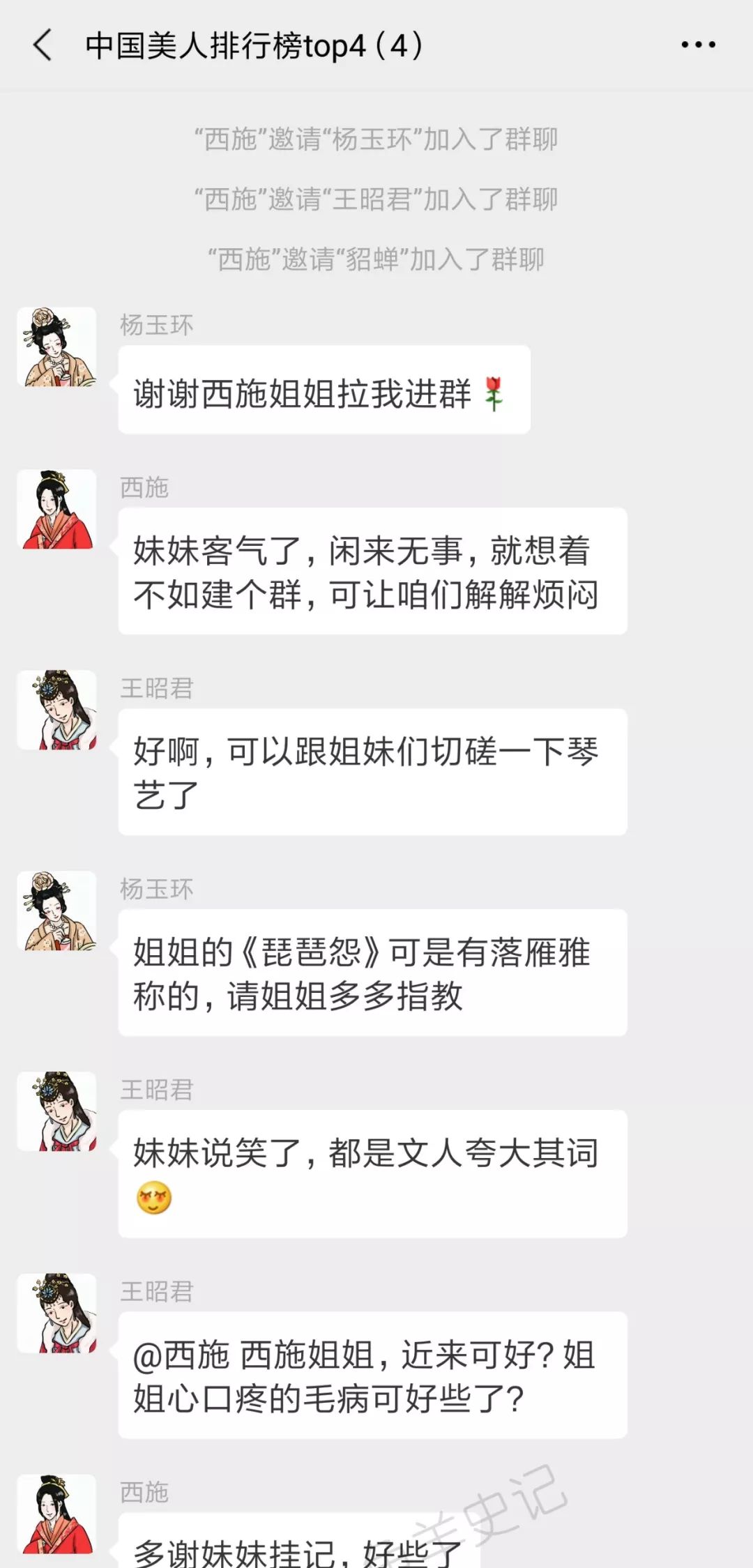Open 王昭君's avatar next to the @西施 message
The width and height of the screenshot is (753, 1568).
click(56, 1313)
